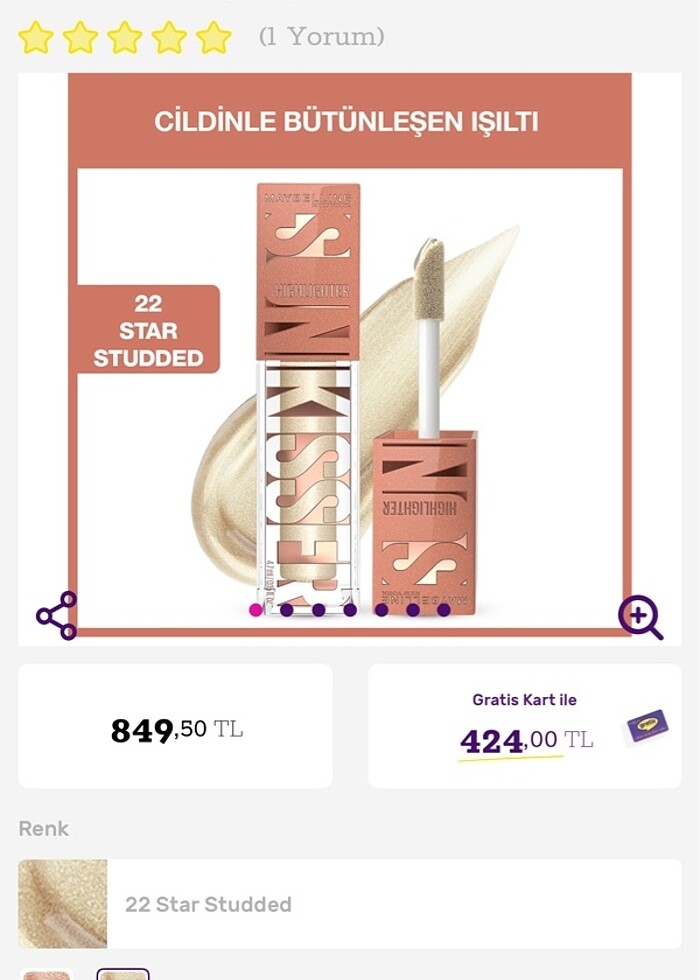Image resolution: width=700 pixels, height=980 pixels.
Task: Jump to the last image indicator dot
Action: point(444,609)
